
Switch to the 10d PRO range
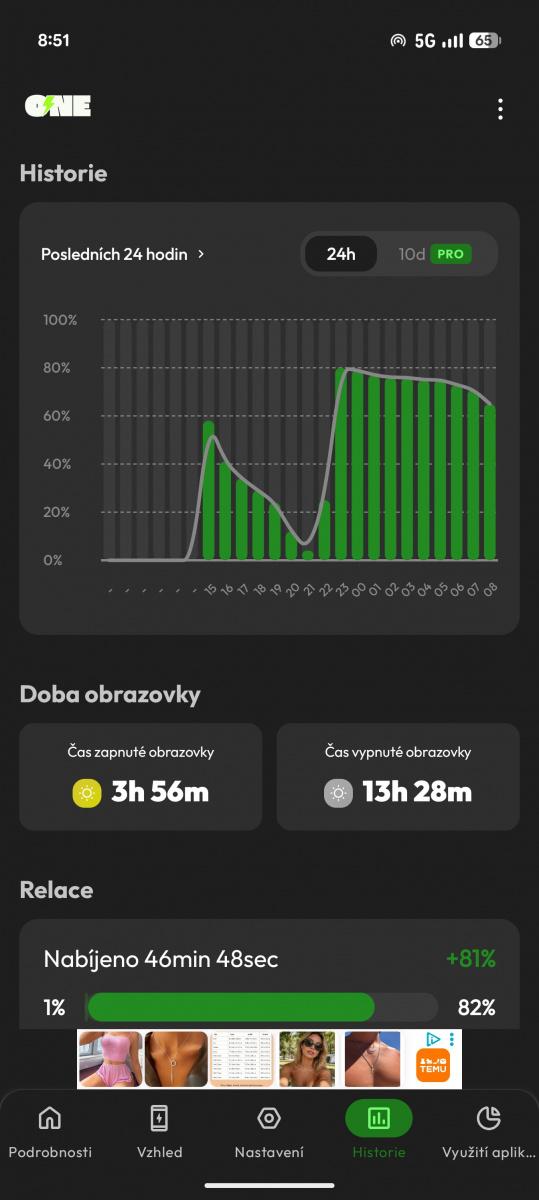[x=434, y=254]
